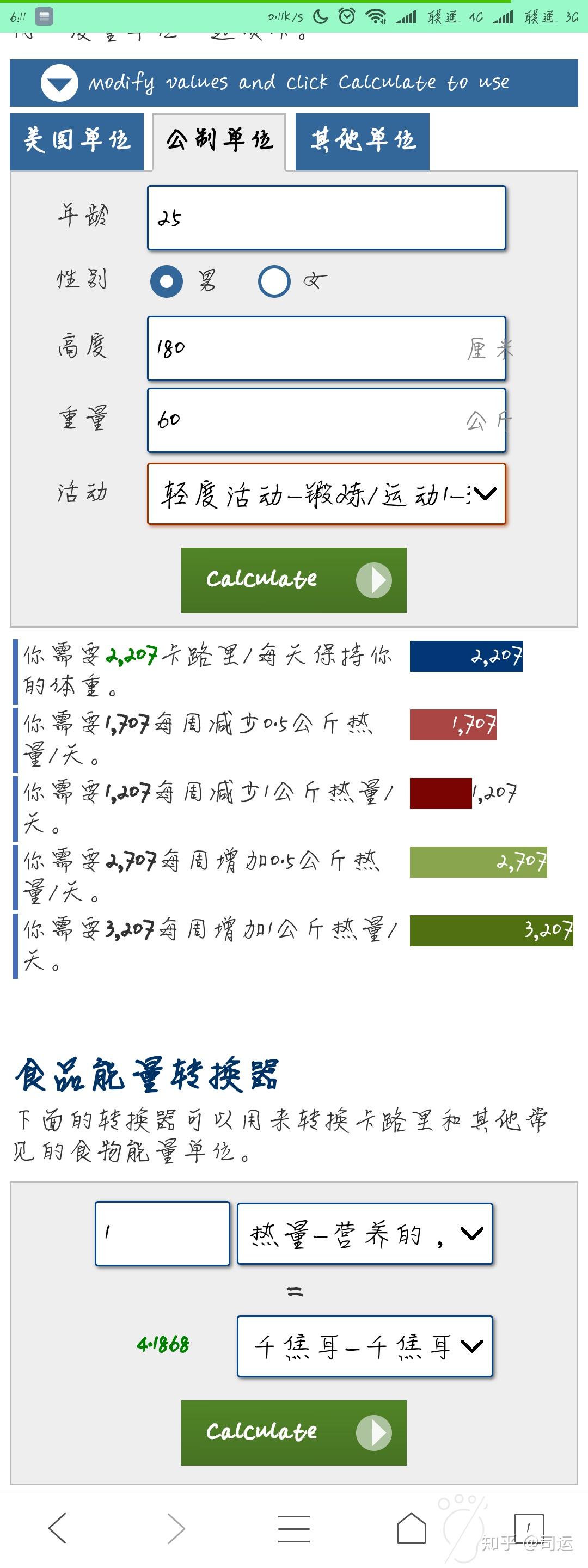Viewport: 588px width, 1568px height.
Task: Edit the converter amount field
Action: tap(162, 1233)
